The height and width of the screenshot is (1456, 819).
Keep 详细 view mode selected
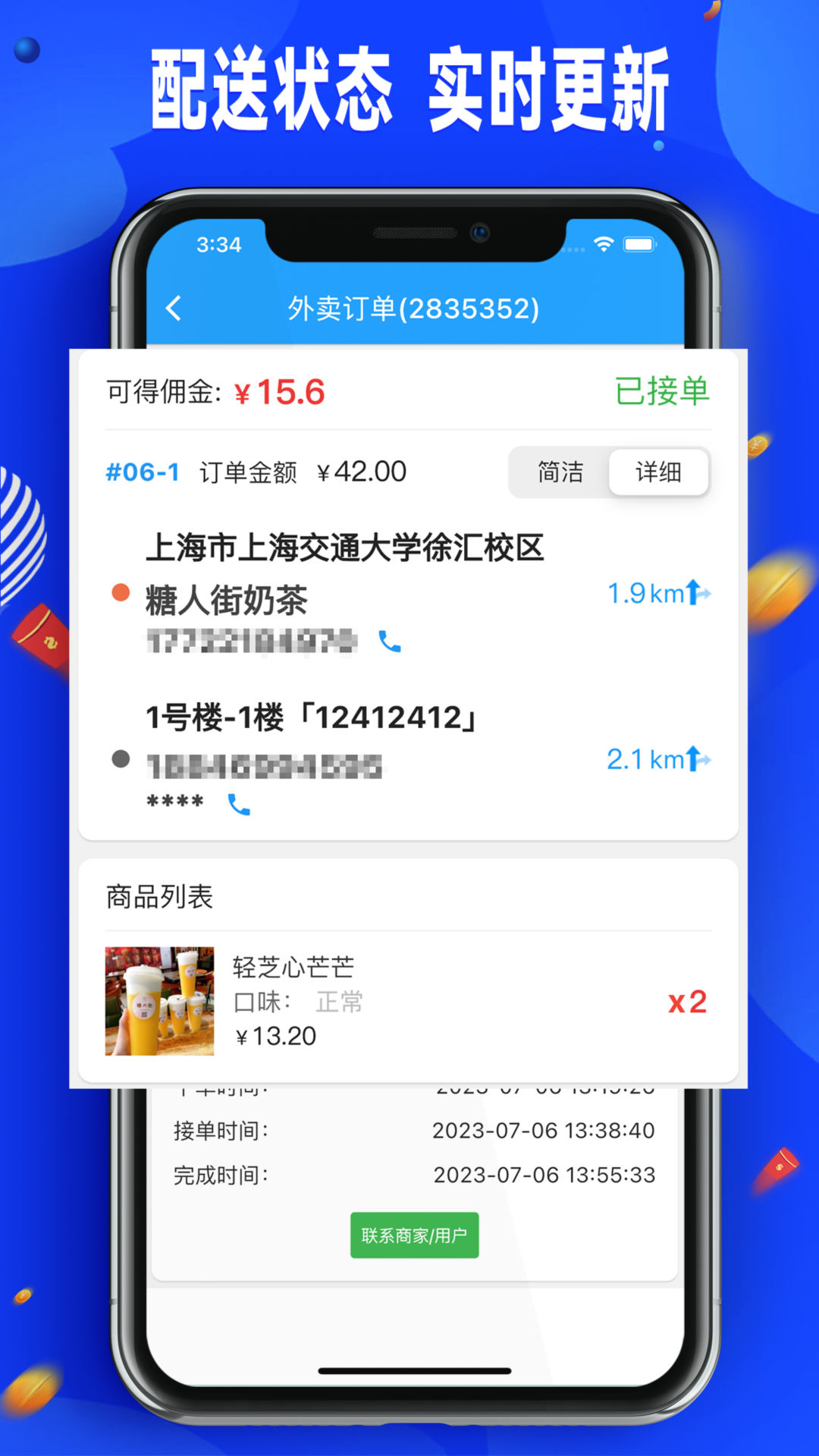pyautogui.click(x=657, y=472)
